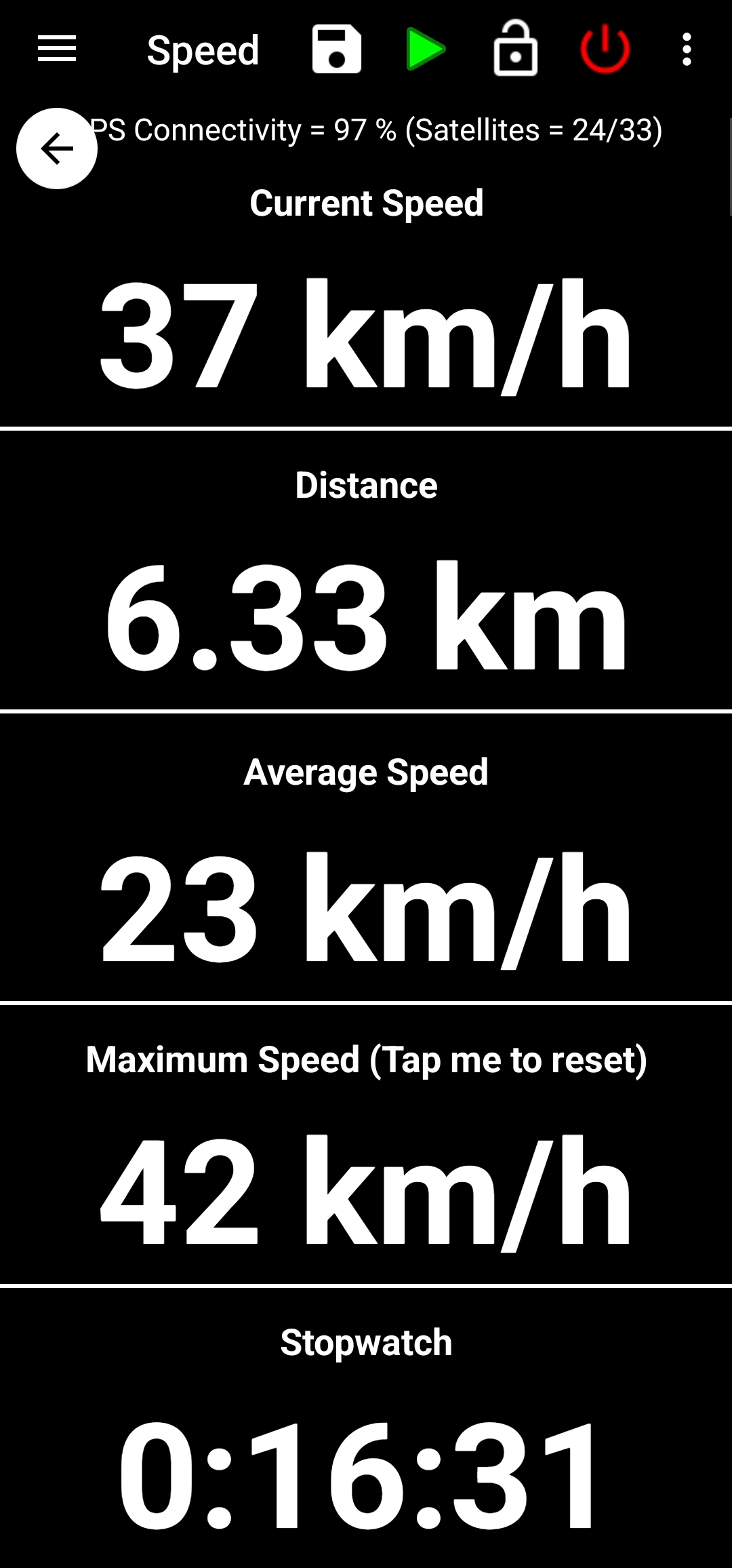Tap the round back arrow button

point(57,149)
